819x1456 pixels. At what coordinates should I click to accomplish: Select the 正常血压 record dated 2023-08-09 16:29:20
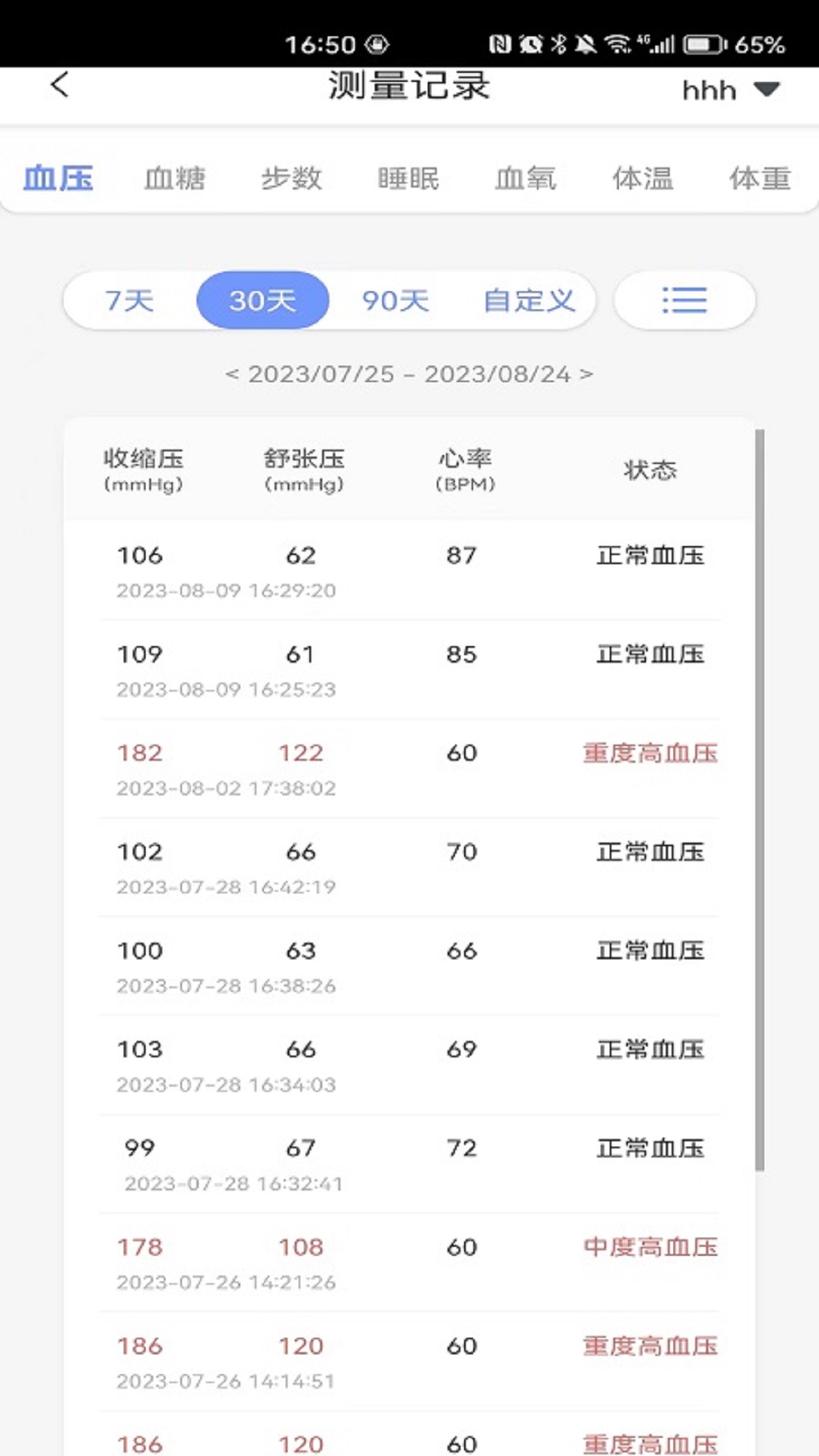(409, 569)
